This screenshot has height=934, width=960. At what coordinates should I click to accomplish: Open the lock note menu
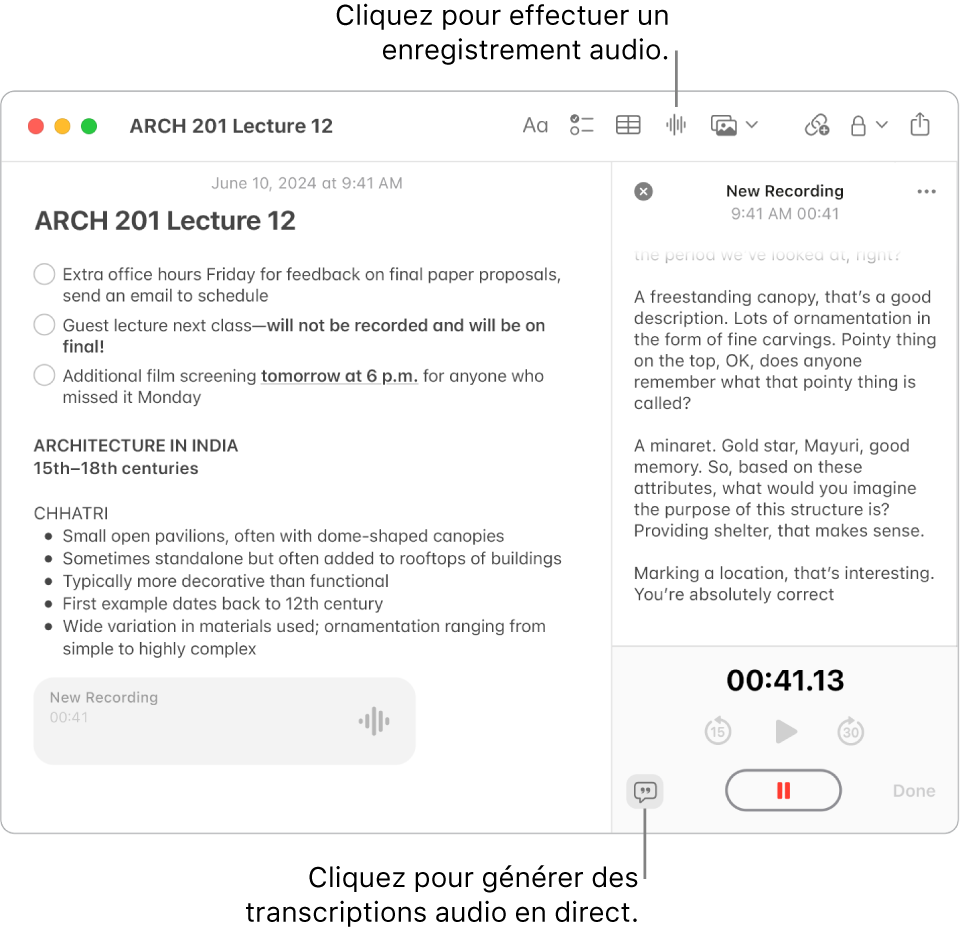pos(867,126)
